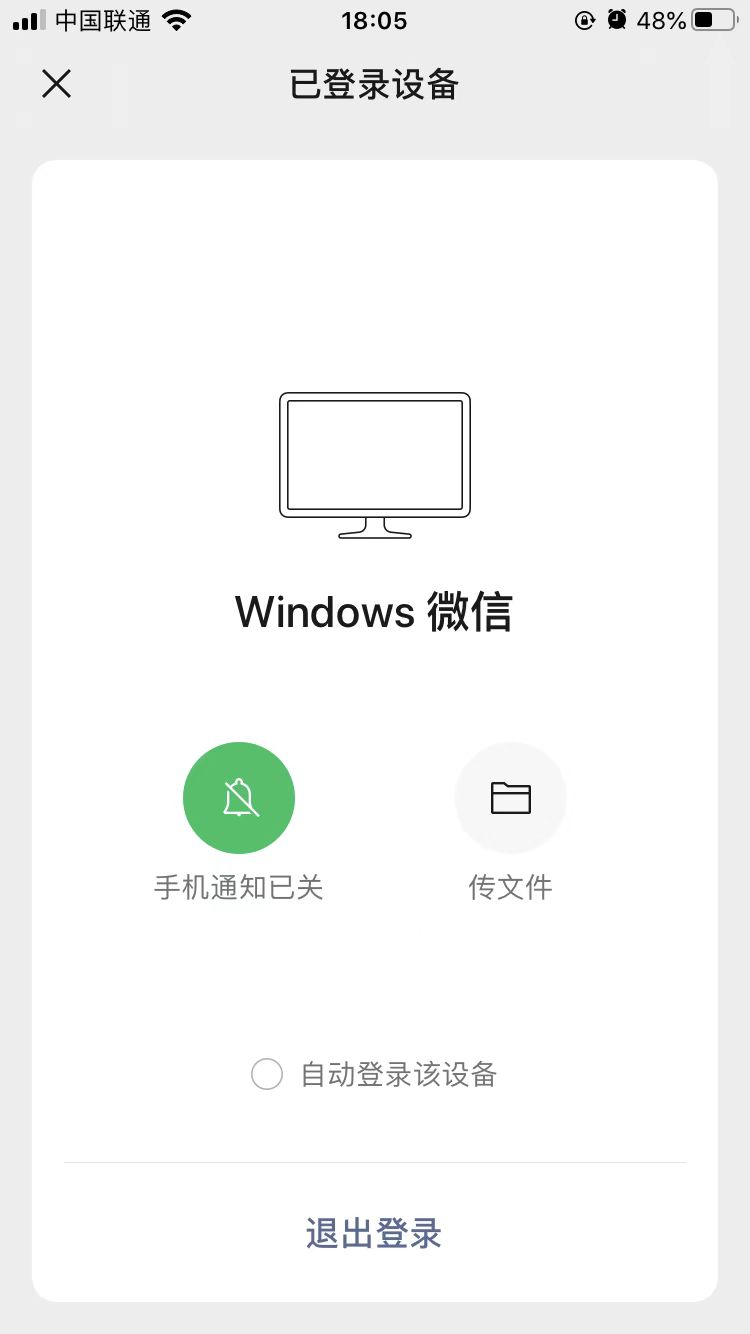The image size is (750, 1334).
Task: Close the 已登录设备 page with the X
Action: (x=57, y=84)
